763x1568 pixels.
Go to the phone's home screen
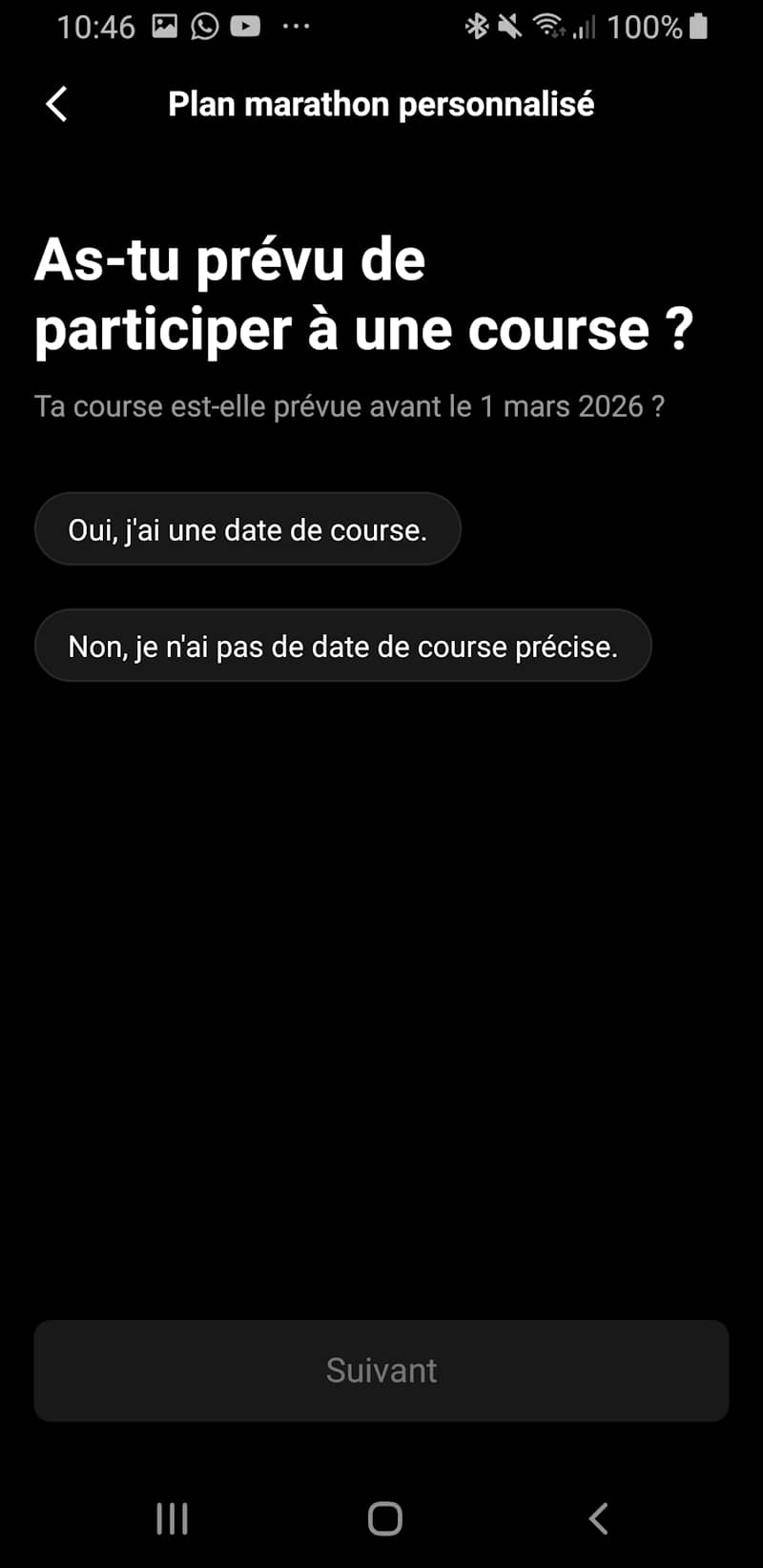coord(384,1518)
